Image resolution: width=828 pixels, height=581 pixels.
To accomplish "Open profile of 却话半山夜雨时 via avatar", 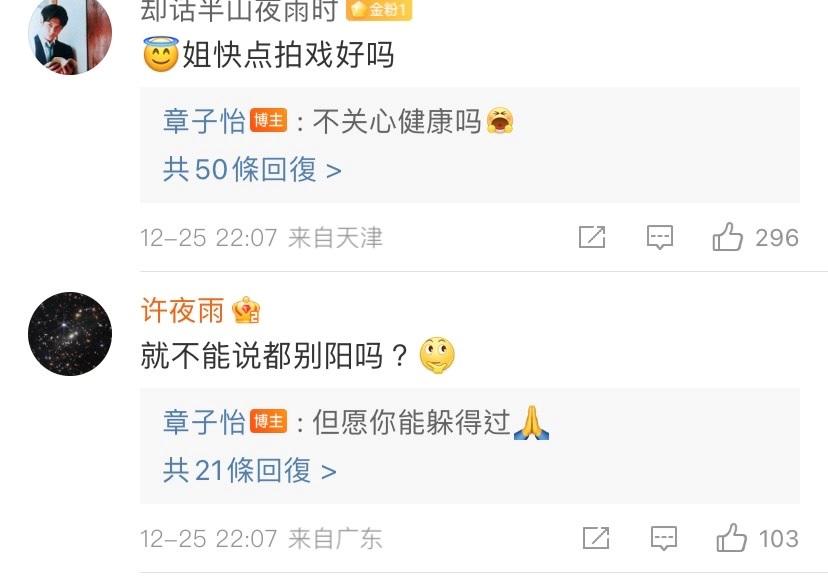I will (69, 34).
